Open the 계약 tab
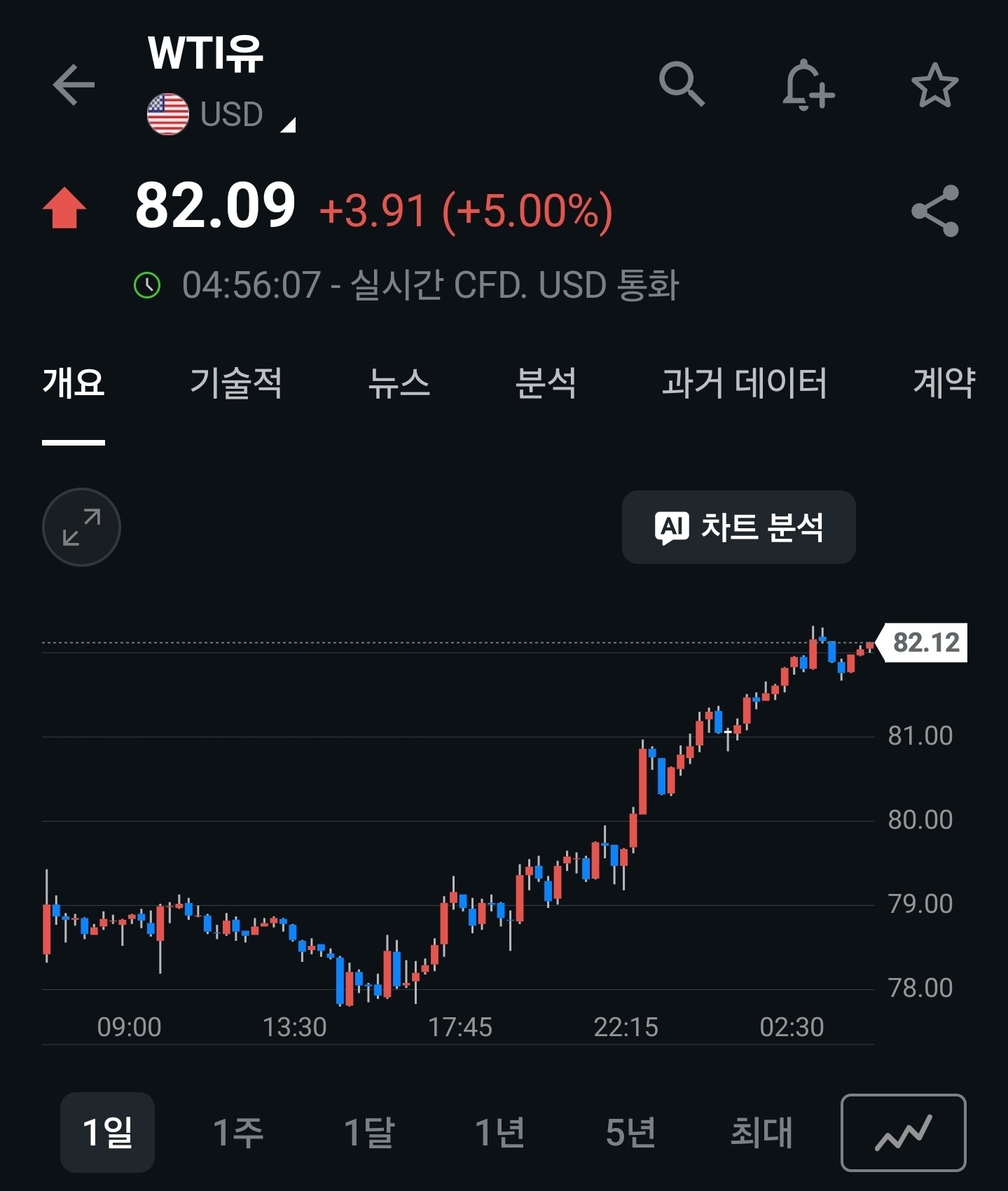The height and width of the screenshot is (1191, 1008). click(944, 383)
